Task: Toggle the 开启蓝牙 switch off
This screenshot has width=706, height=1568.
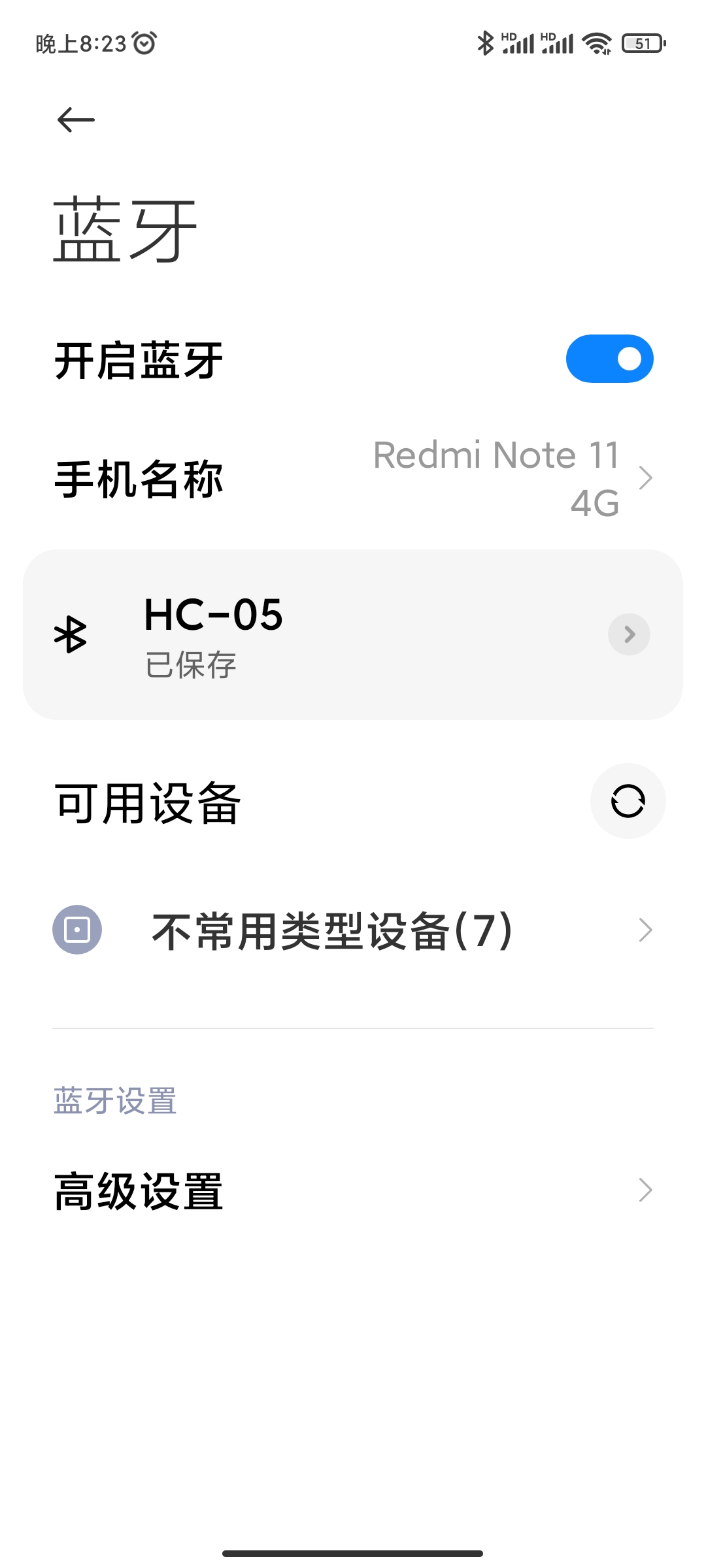Action: pos(609,359)
